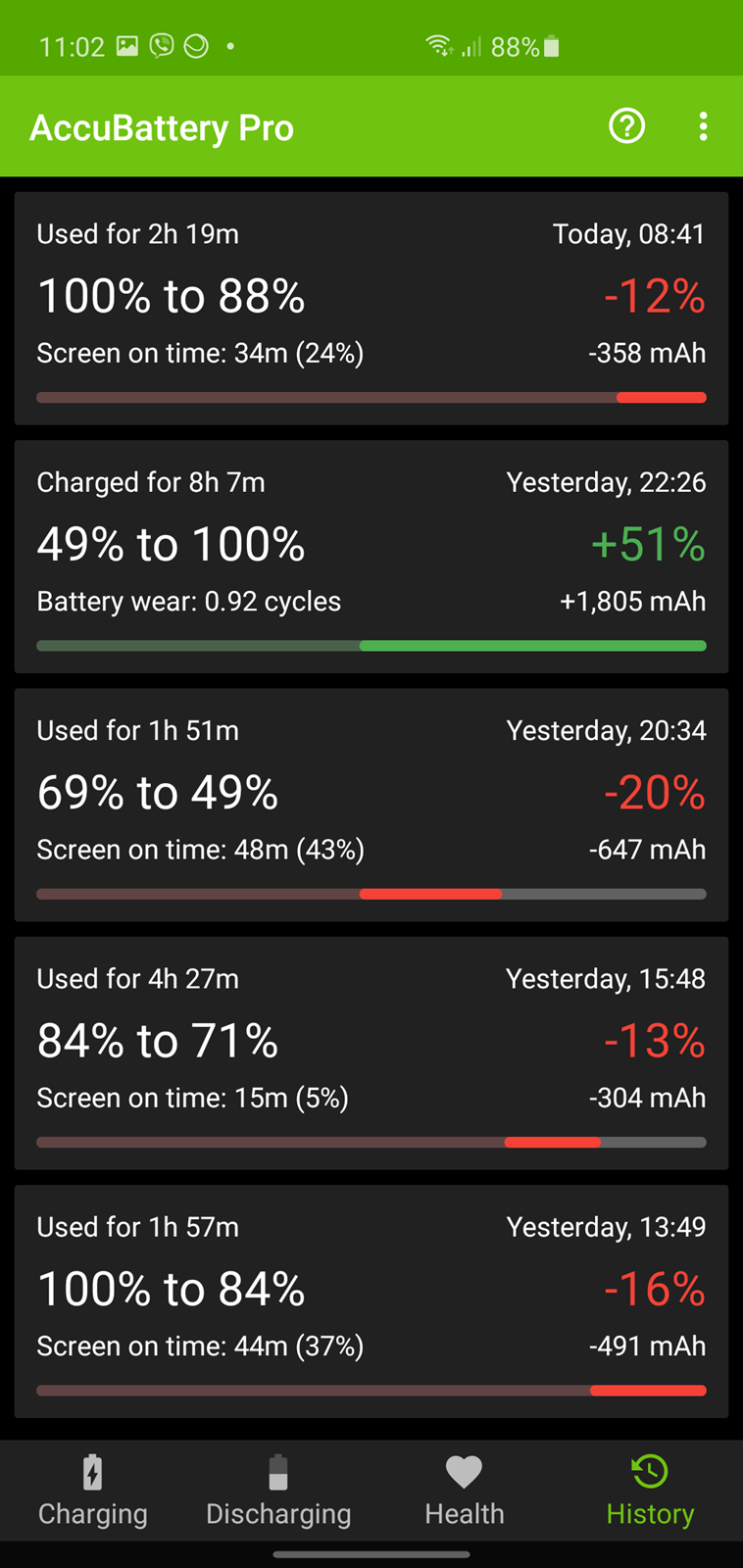The width and height of the screenshot is (743, 1568).
Task: Open the 100% to 84% usage entry
Action: coord(371,1300)
